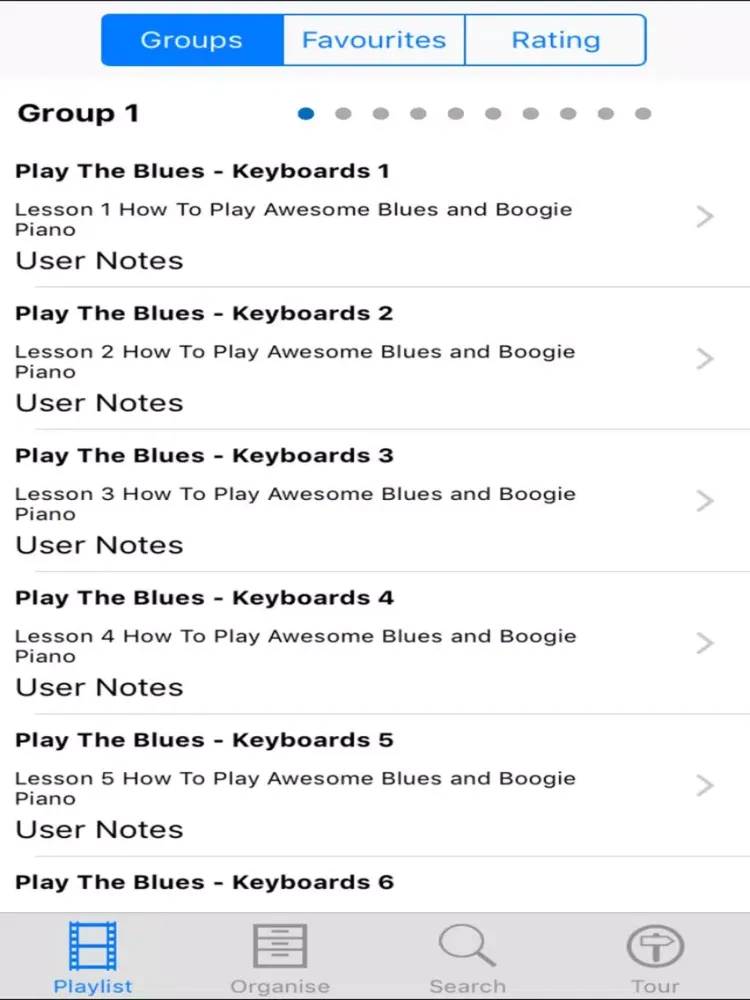Open User Notes under Keyboards 4

click(99, 686)
